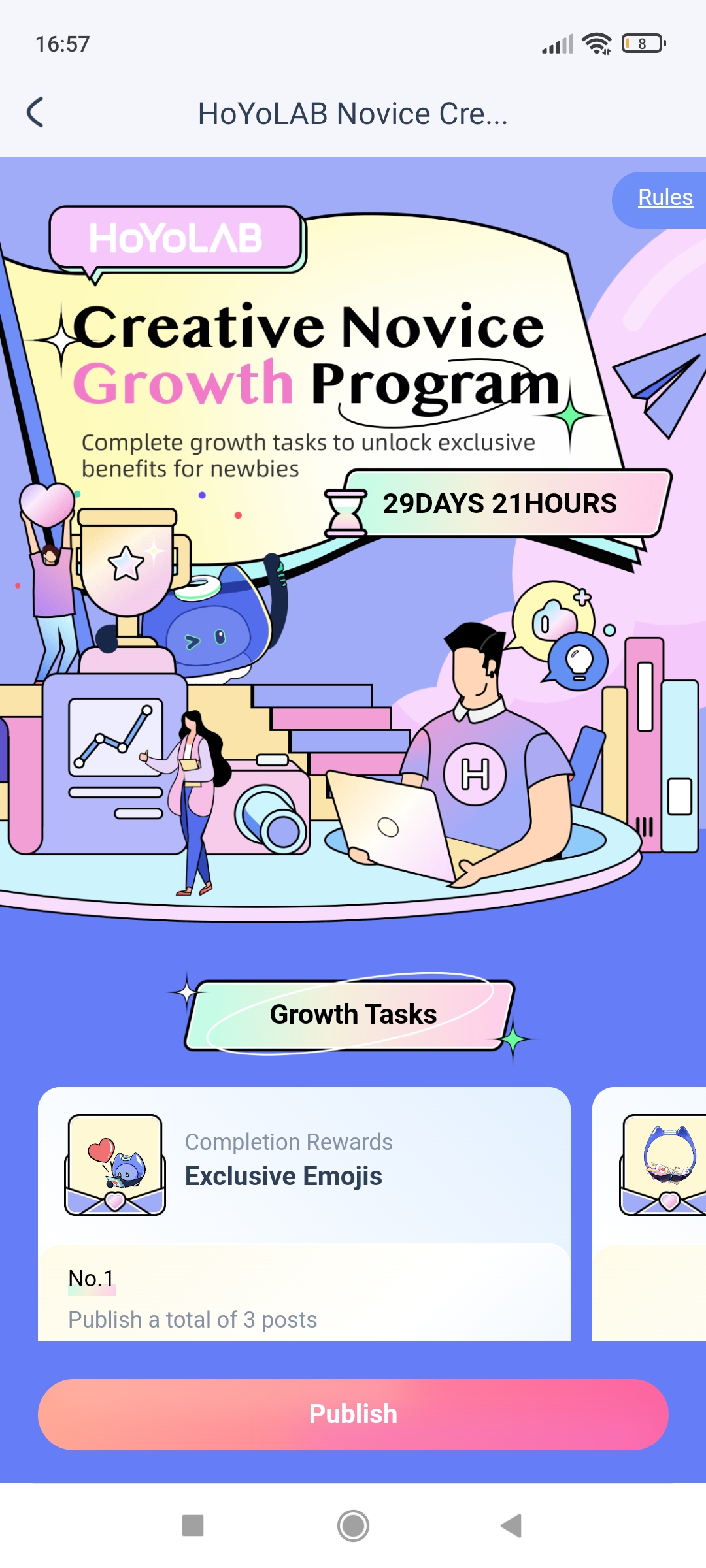Viewport: 706px width, 1568px height.
Task: Tap the Publish button
Action: pos(353,1414)
